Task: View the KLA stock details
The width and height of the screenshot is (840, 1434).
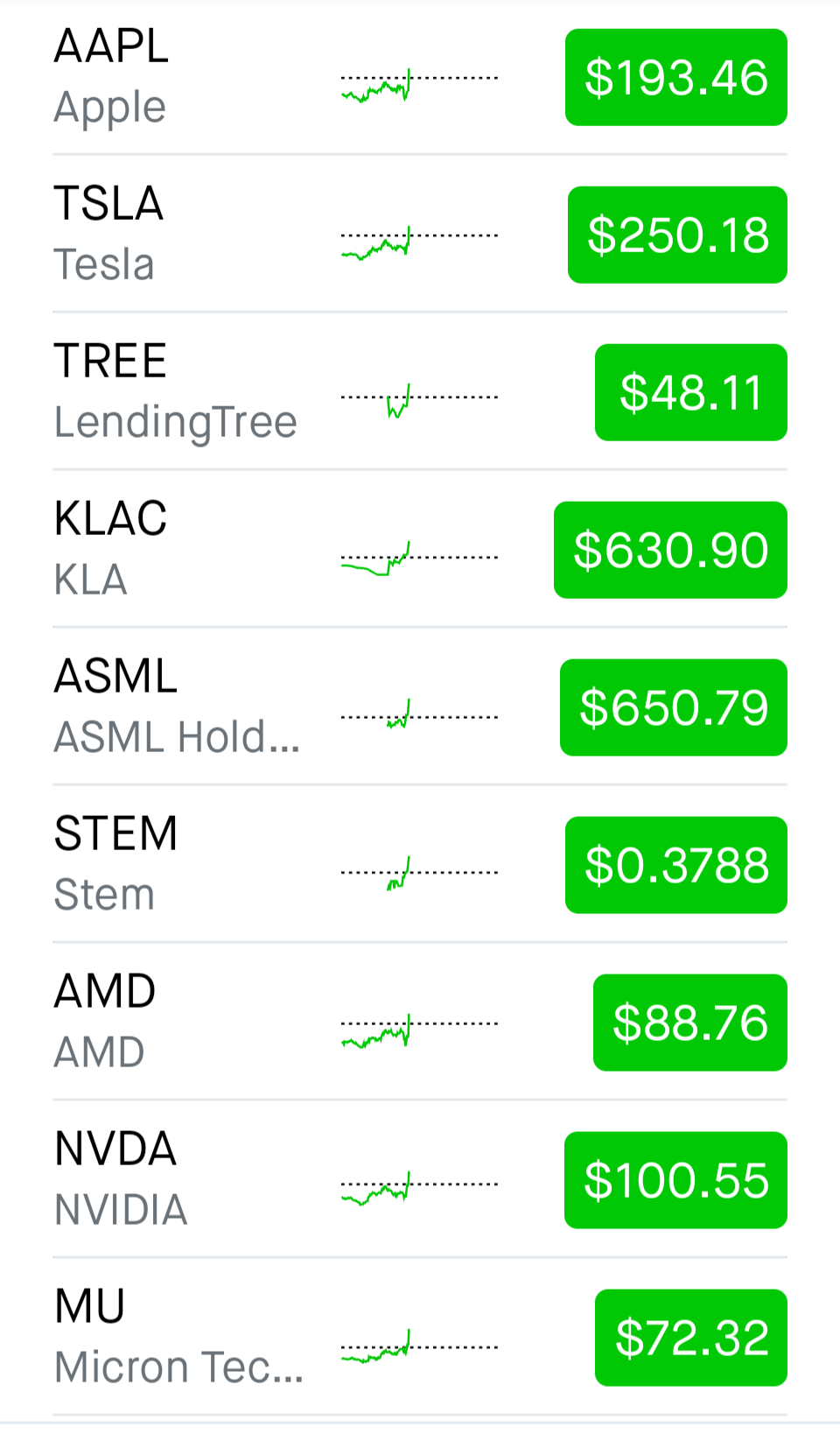Action: (420, 549)
